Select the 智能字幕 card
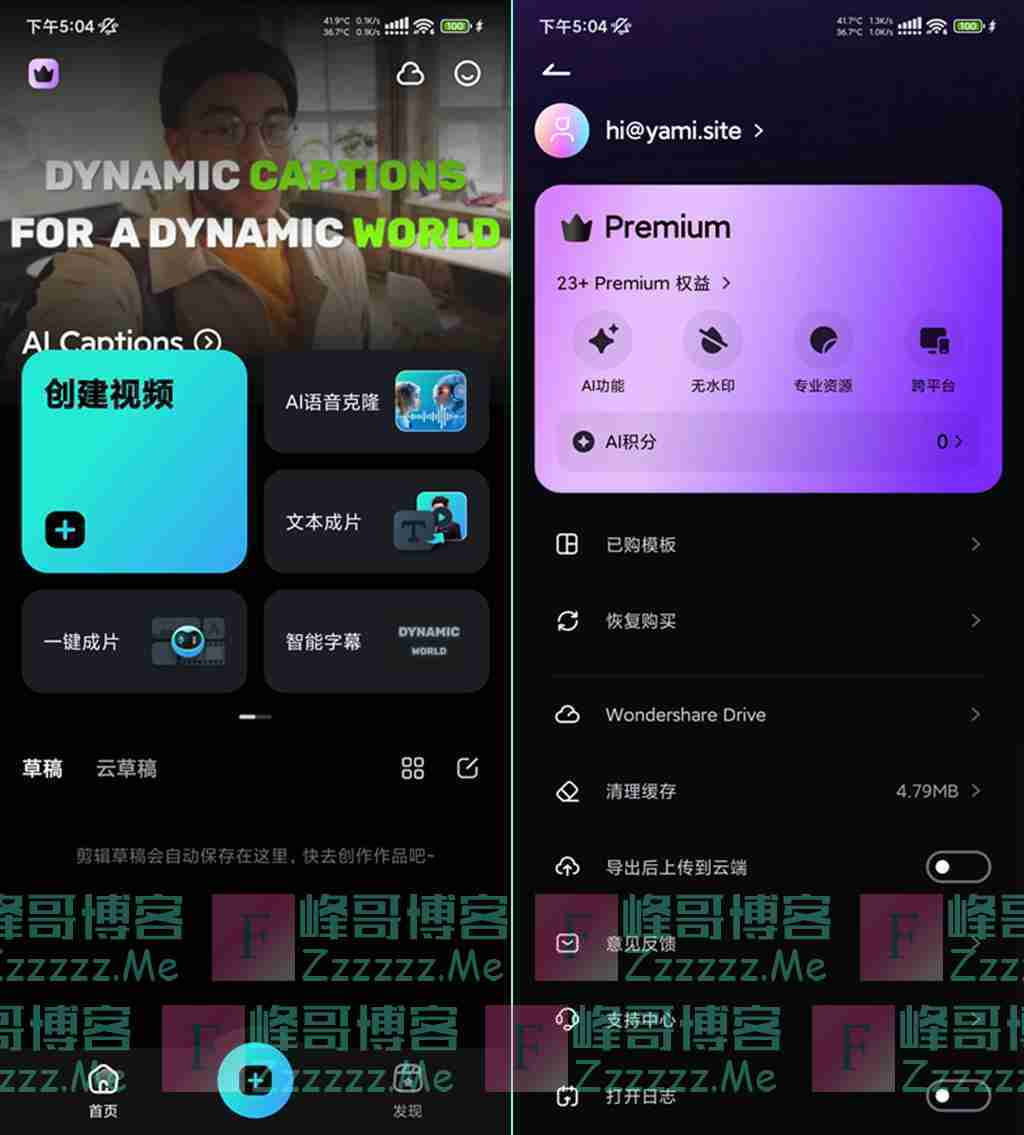 point(376,641)
